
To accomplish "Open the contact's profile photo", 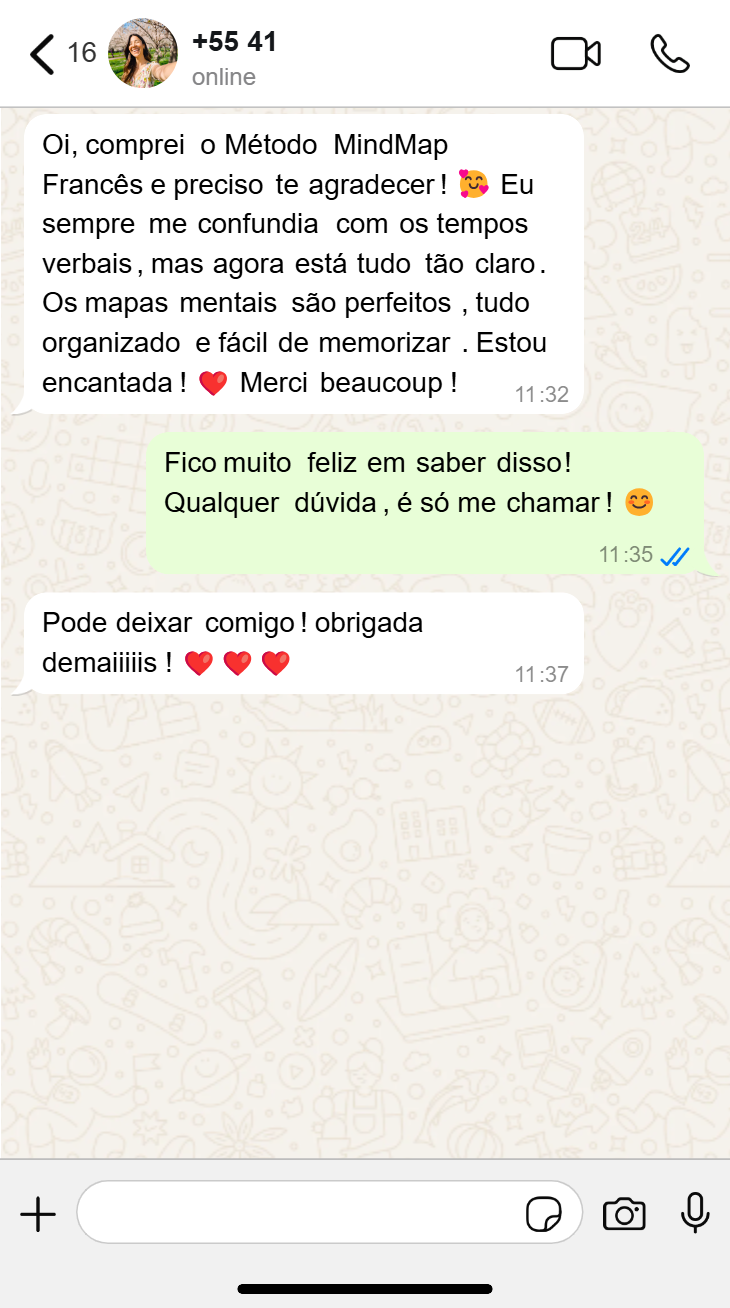I will [142, 54].
